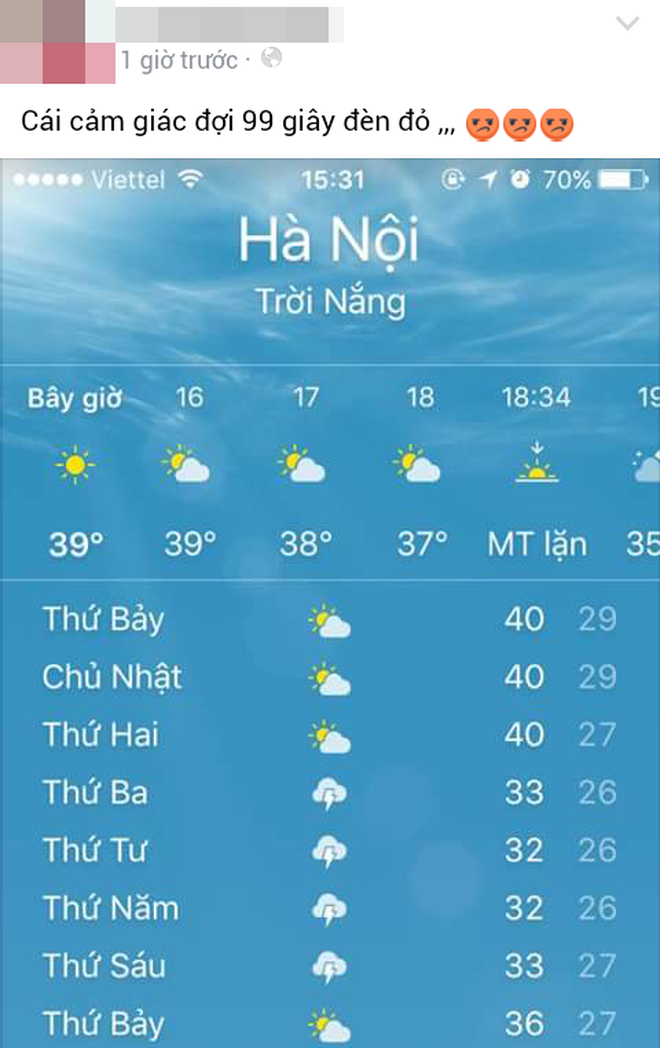Open the poster's blurred profile picture
The height and width of the screenshot is (1048, 660).
(57, 42)
